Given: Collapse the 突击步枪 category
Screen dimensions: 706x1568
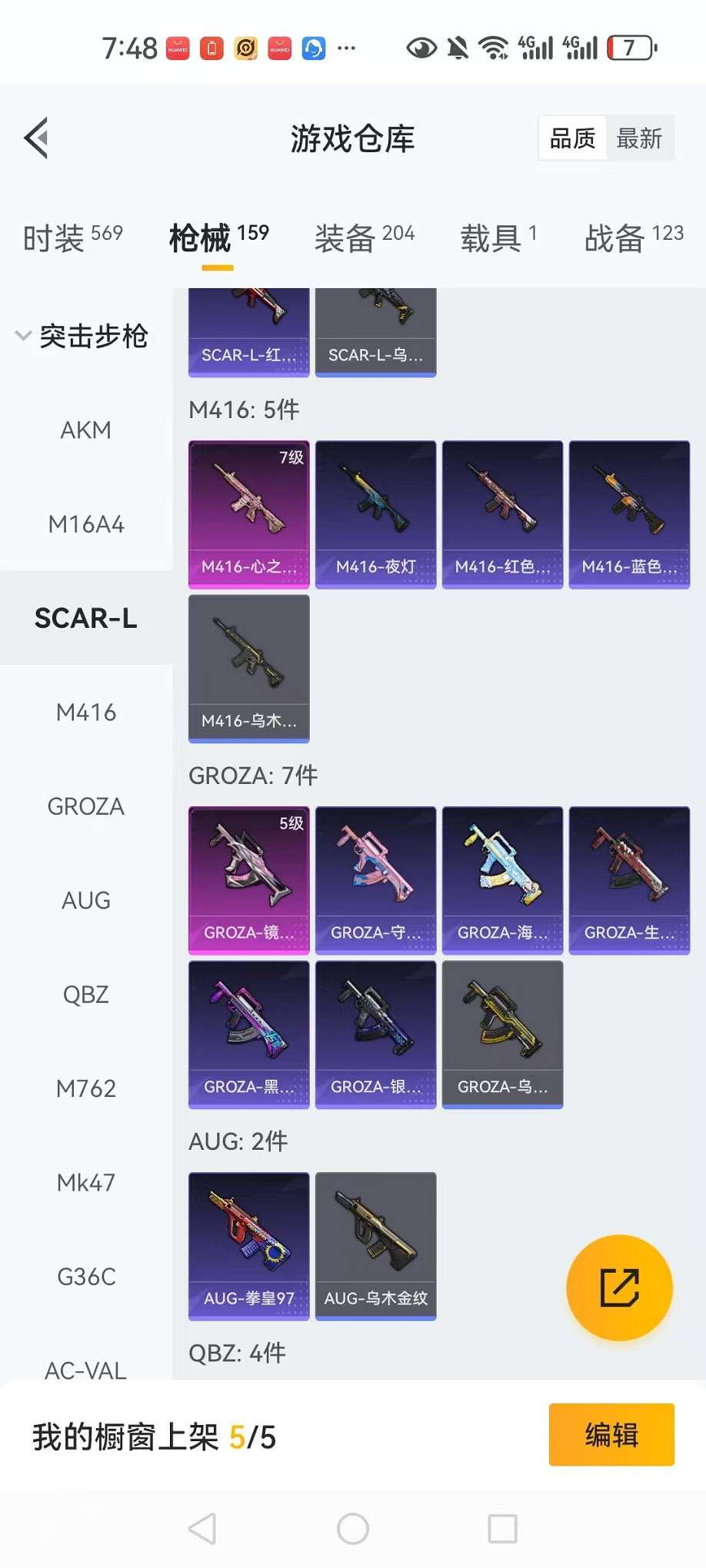Looking at the screenshot, I should [x=82, y=336].
